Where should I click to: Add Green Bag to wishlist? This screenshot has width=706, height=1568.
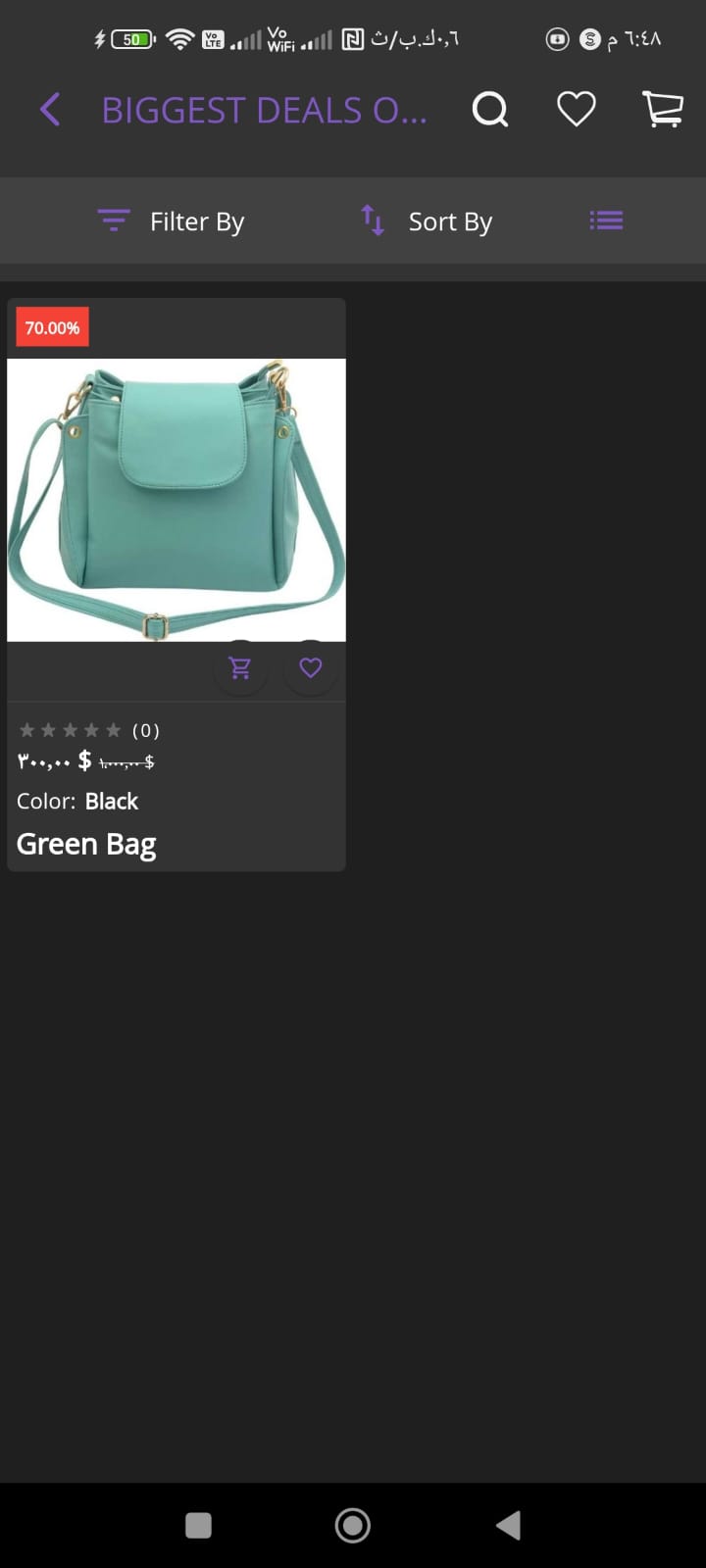click(311, 668)
